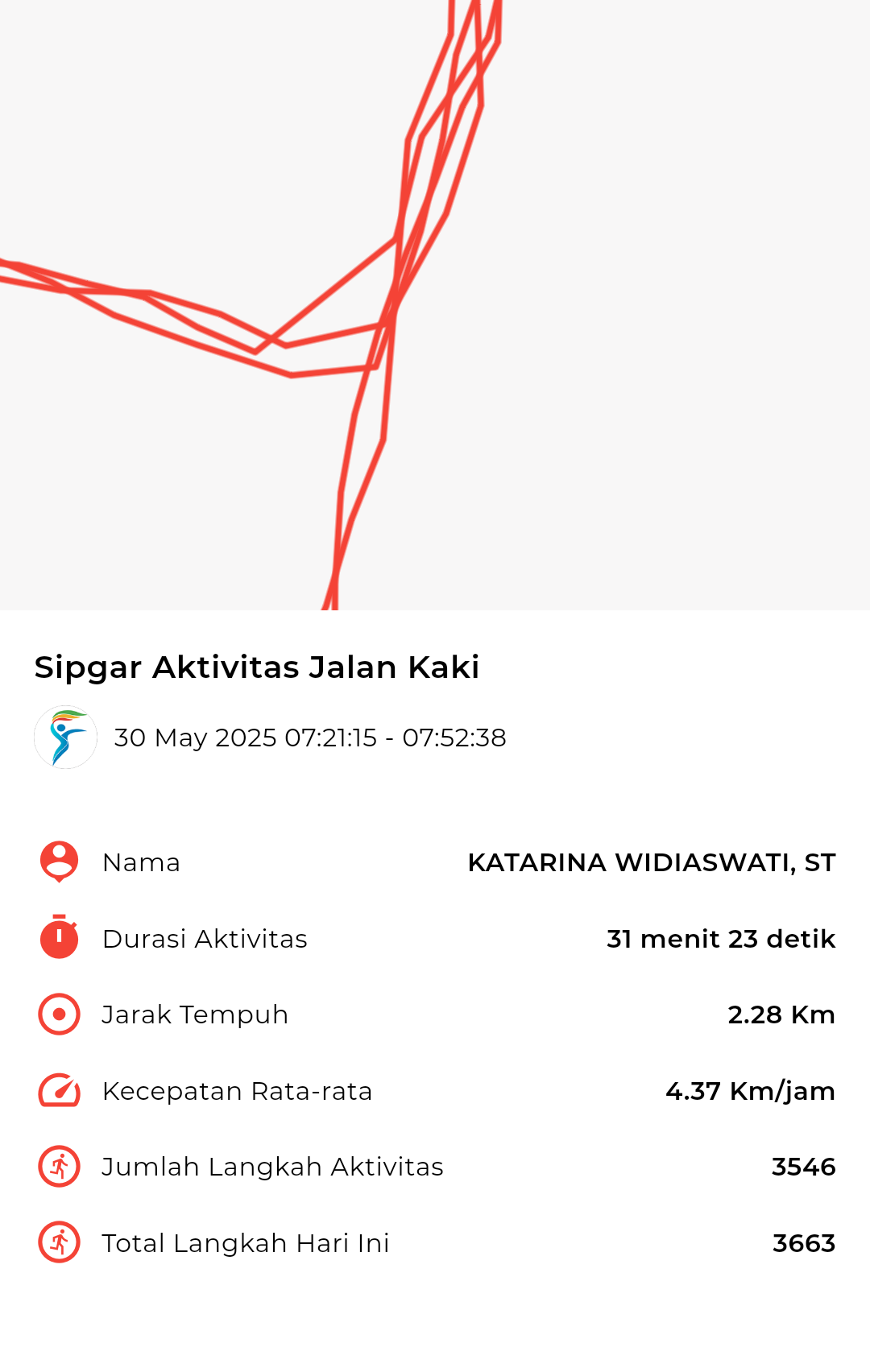Open the activity title Sipgar Aktivitas Jalan Kaki
The image size is (870, 1372).
coord(256,667)
